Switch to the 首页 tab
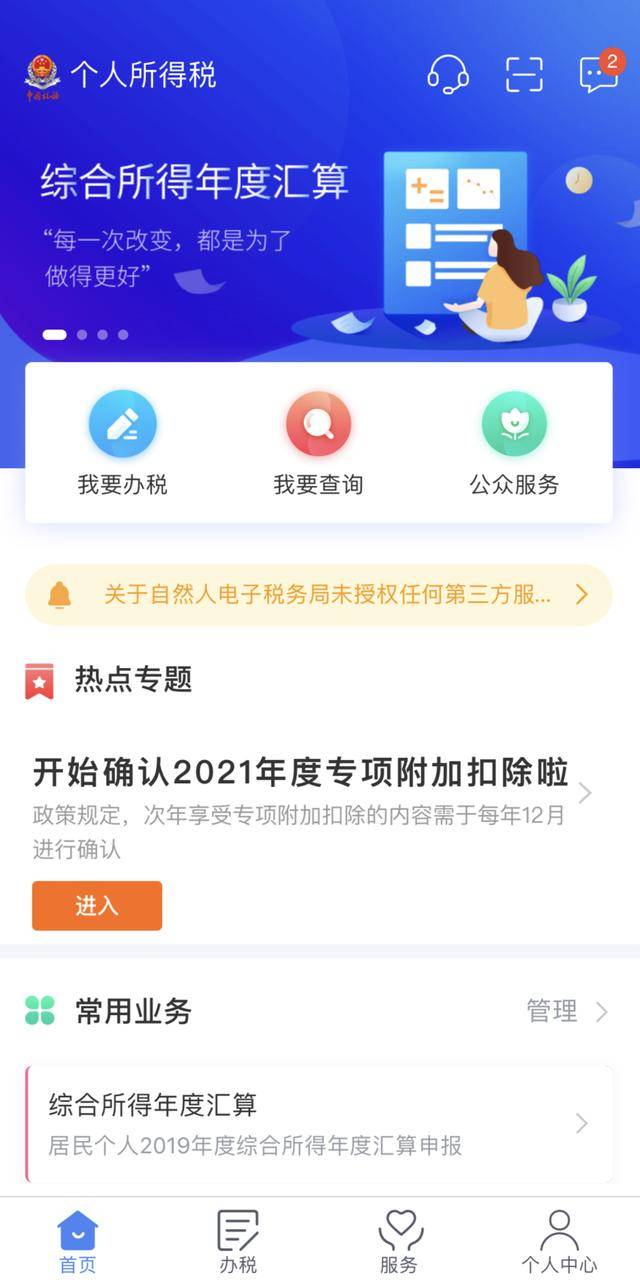 pos(78,1242)
